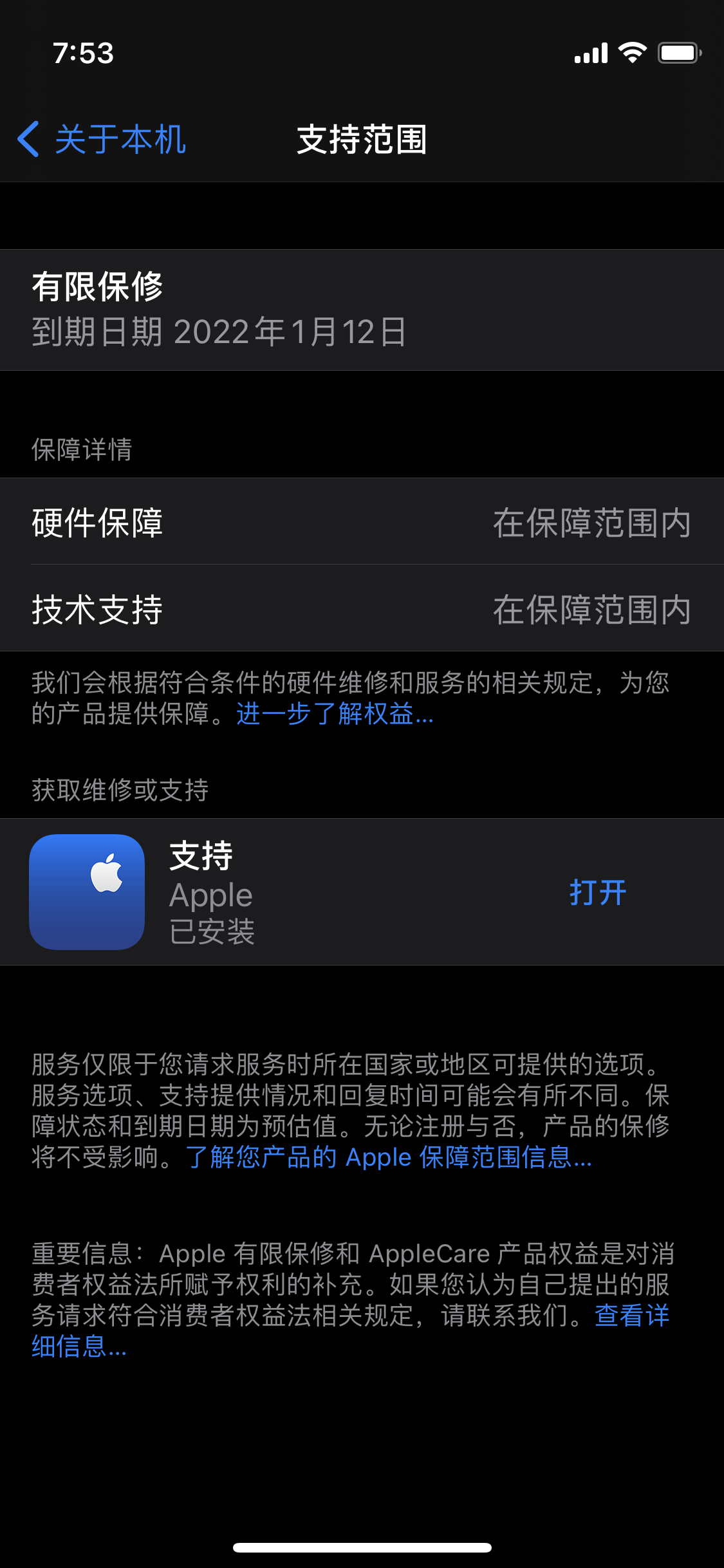The image size is (724, 1568).
Task: Open 了解您产品的 Apple 保障范围信息 link
Action: [389, 1157]
